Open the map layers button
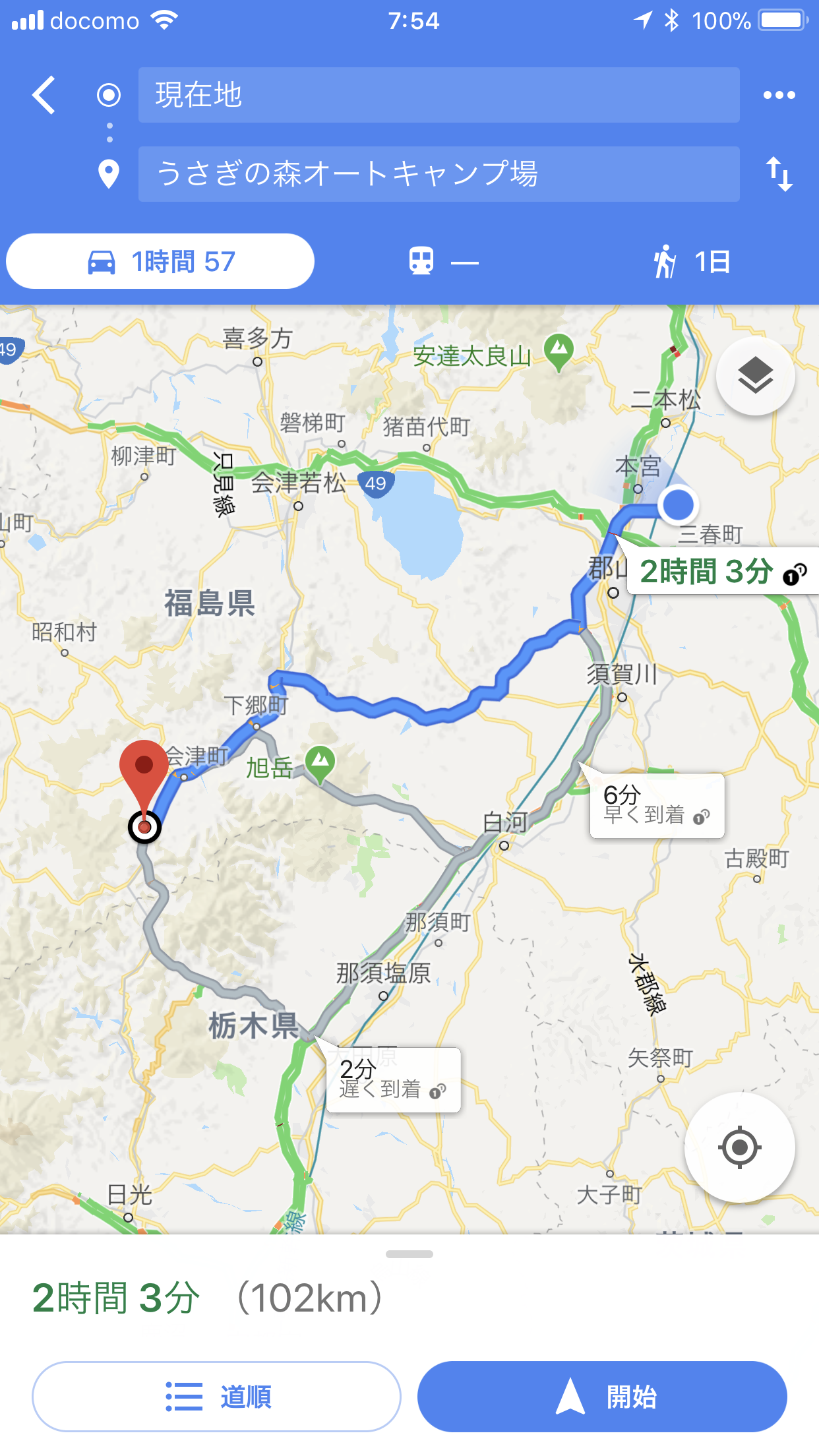The width and height of the screenshot is (819, 1456). coord(755,376)
